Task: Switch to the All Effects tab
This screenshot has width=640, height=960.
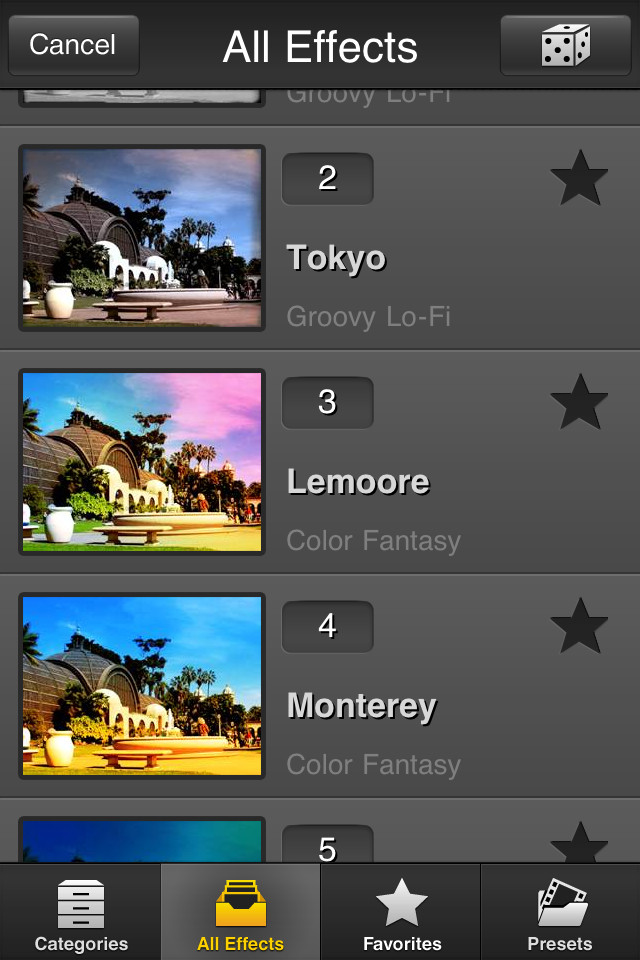Action: pyautogui.click(x=240, y=914)
